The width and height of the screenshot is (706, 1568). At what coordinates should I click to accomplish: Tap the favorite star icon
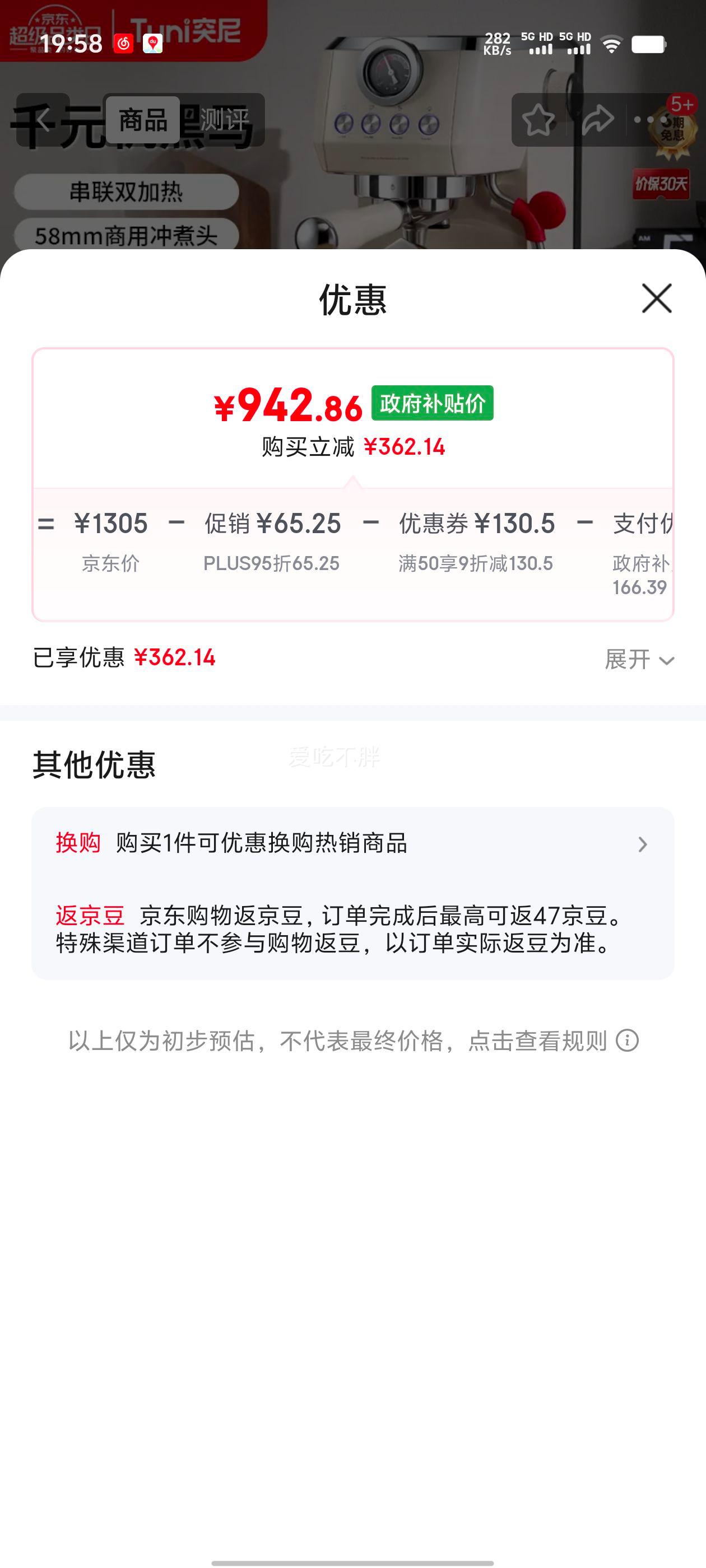538,119
